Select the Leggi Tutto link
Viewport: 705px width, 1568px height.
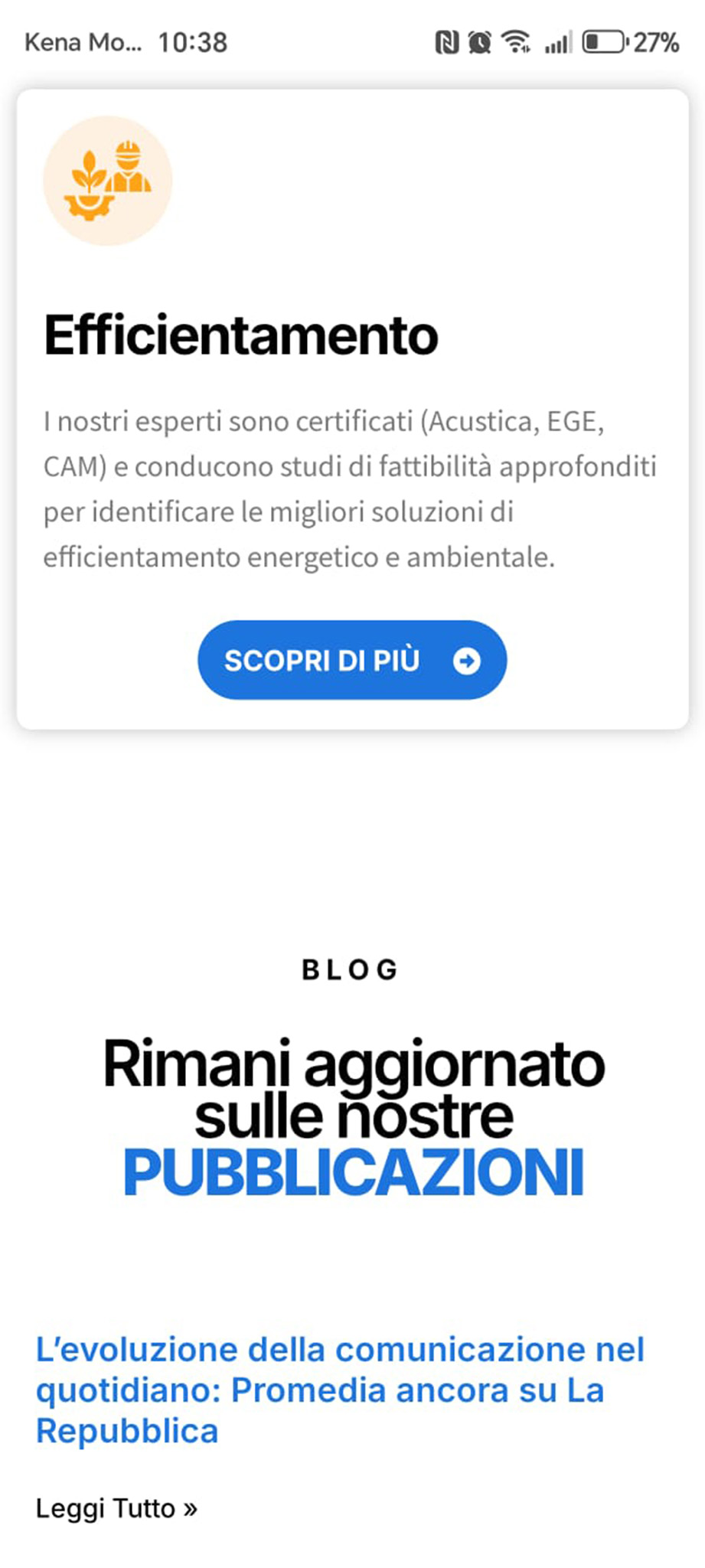[116, 1508]
